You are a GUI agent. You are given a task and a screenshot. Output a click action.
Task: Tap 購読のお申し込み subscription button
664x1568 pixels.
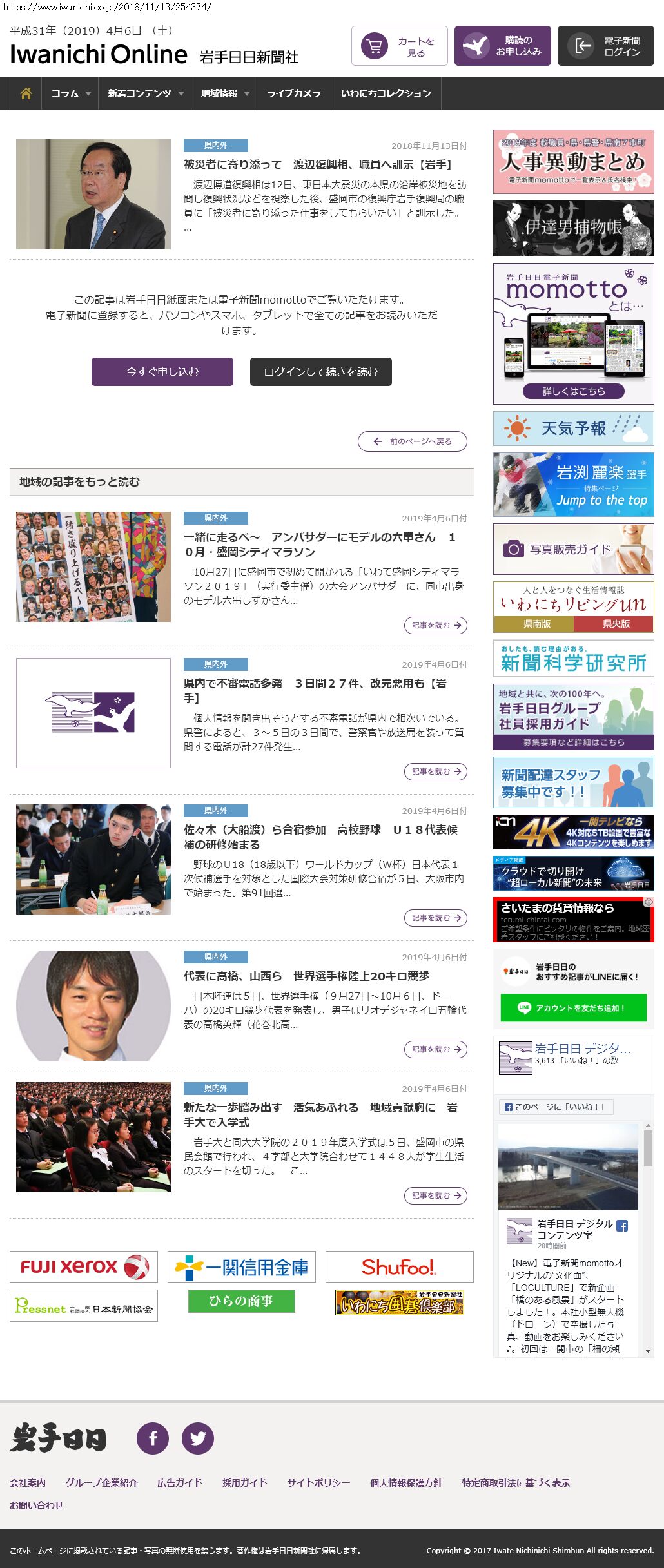pyautogui.click(x=503, y=46)
